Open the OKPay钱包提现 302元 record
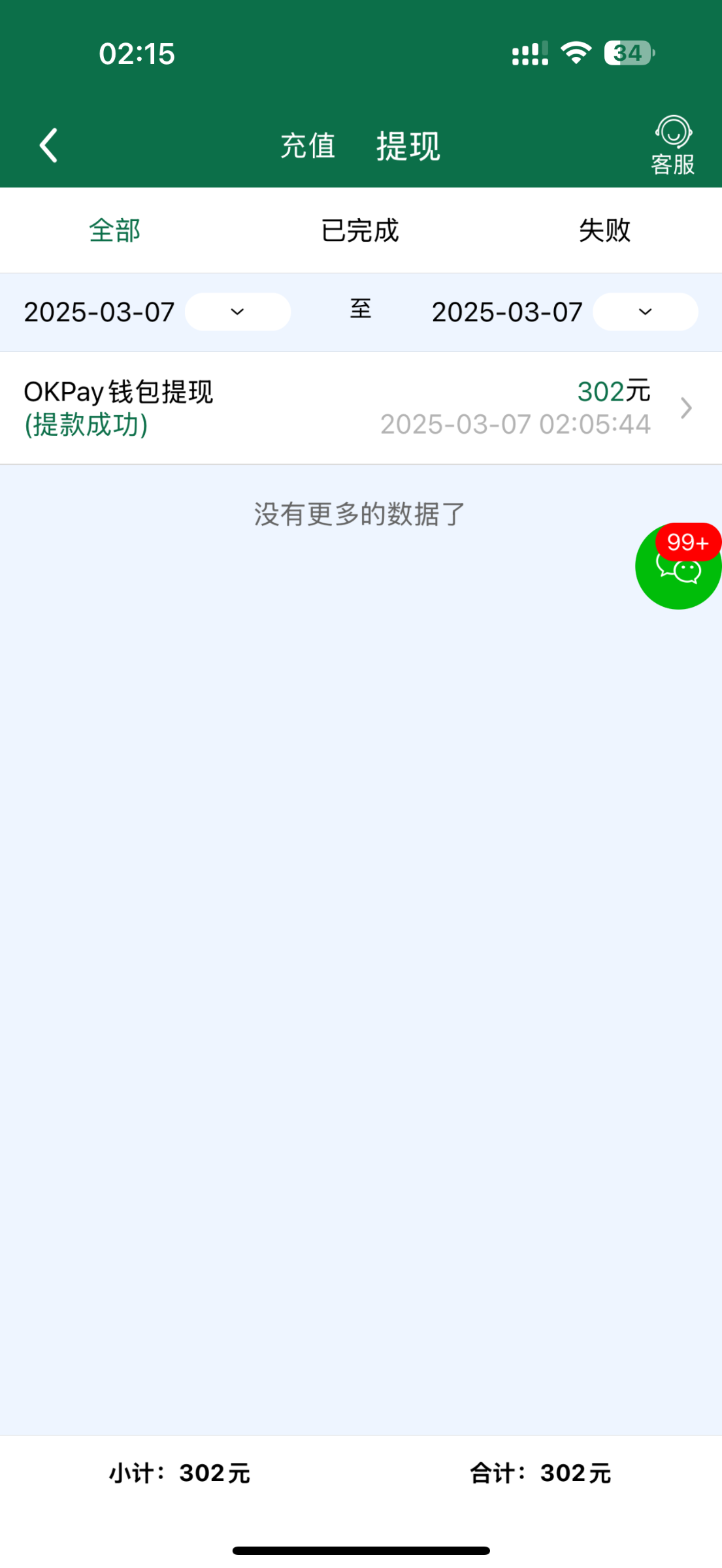 point(361,408)
